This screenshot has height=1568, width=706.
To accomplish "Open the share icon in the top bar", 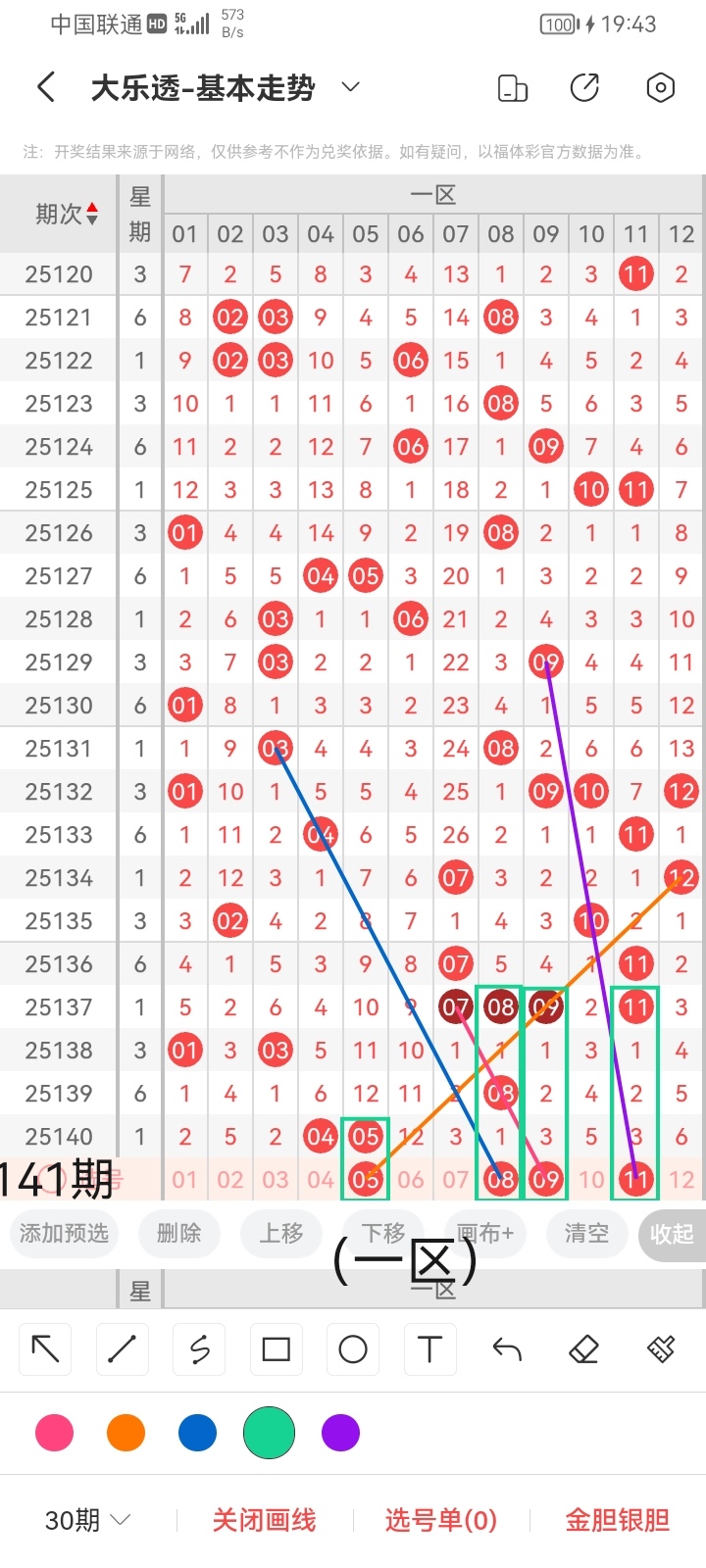I will click(584, 87).
